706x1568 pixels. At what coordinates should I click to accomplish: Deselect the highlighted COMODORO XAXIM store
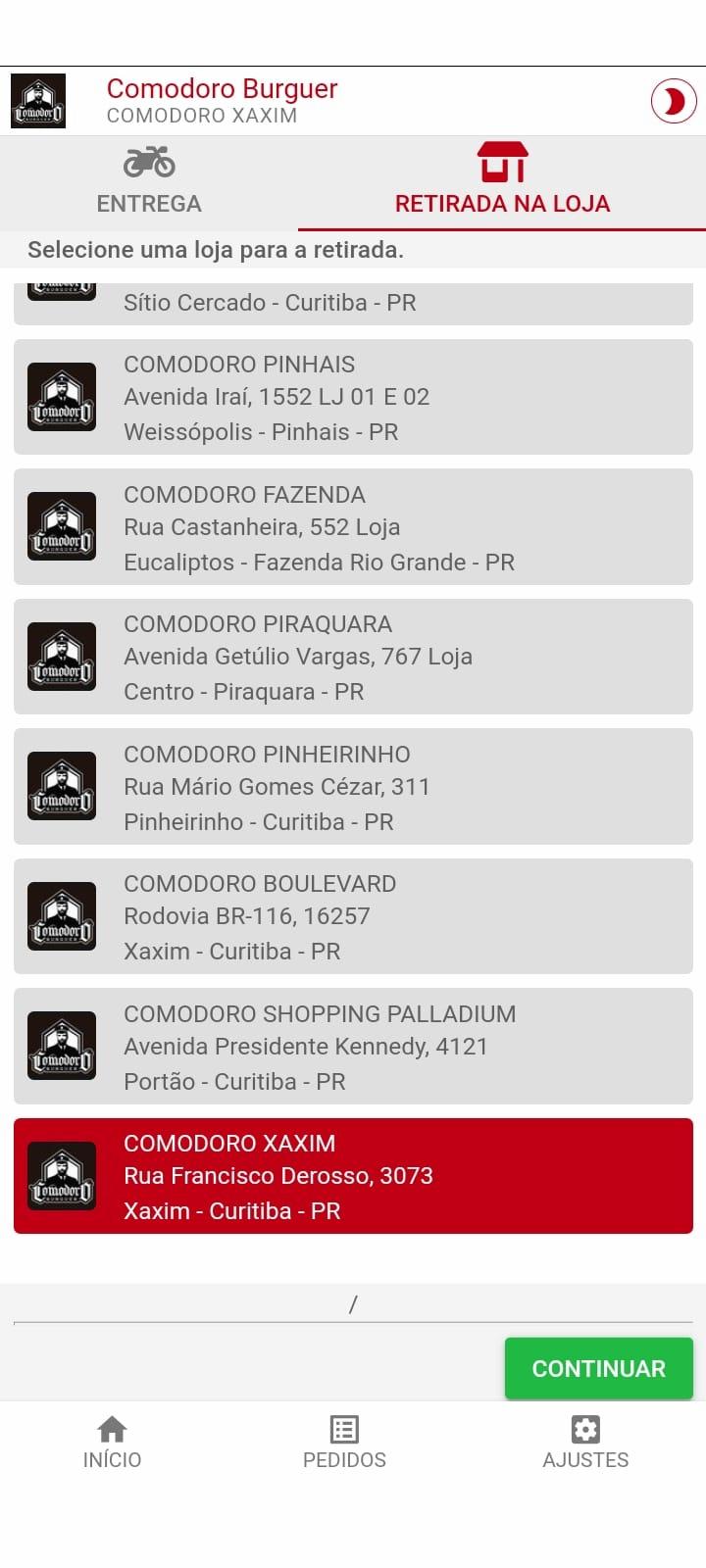(x=353, y=1175)
